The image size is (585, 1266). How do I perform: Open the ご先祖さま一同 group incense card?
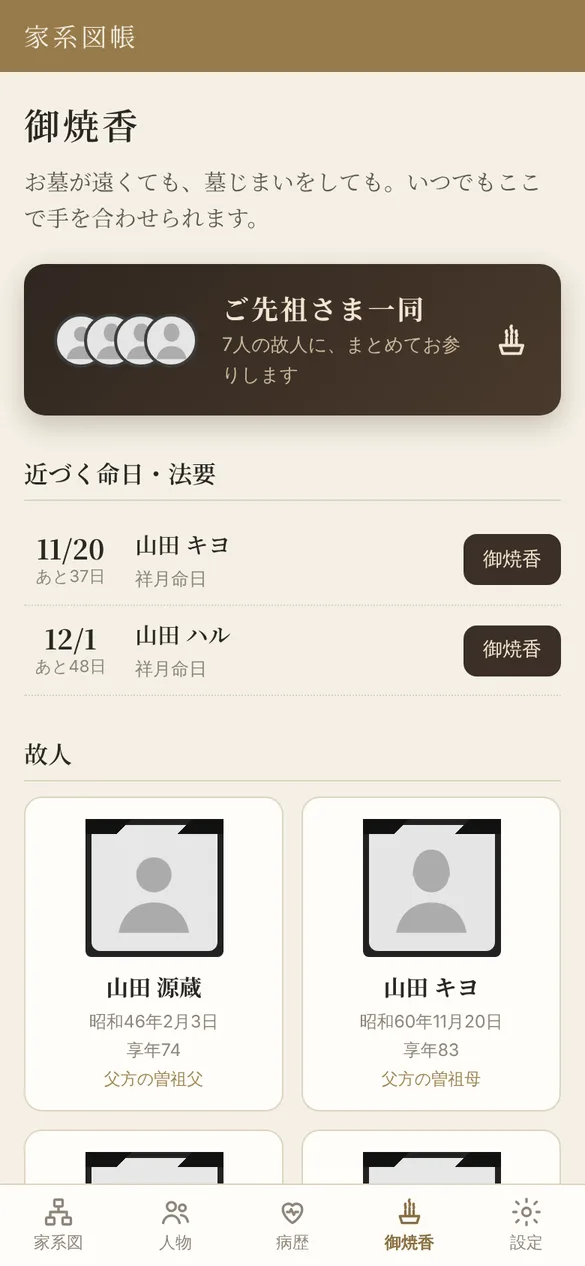point(292,340)
